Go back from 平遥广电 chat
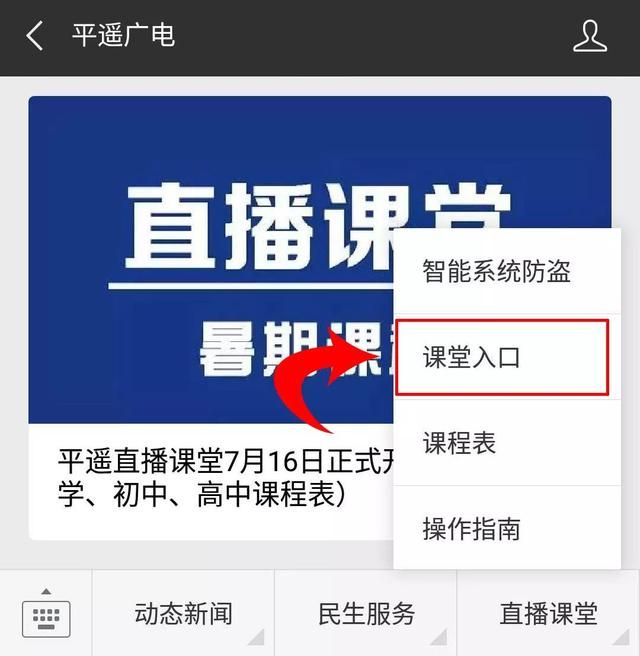This screenshot has width=640, height=656. pos(35,37)
